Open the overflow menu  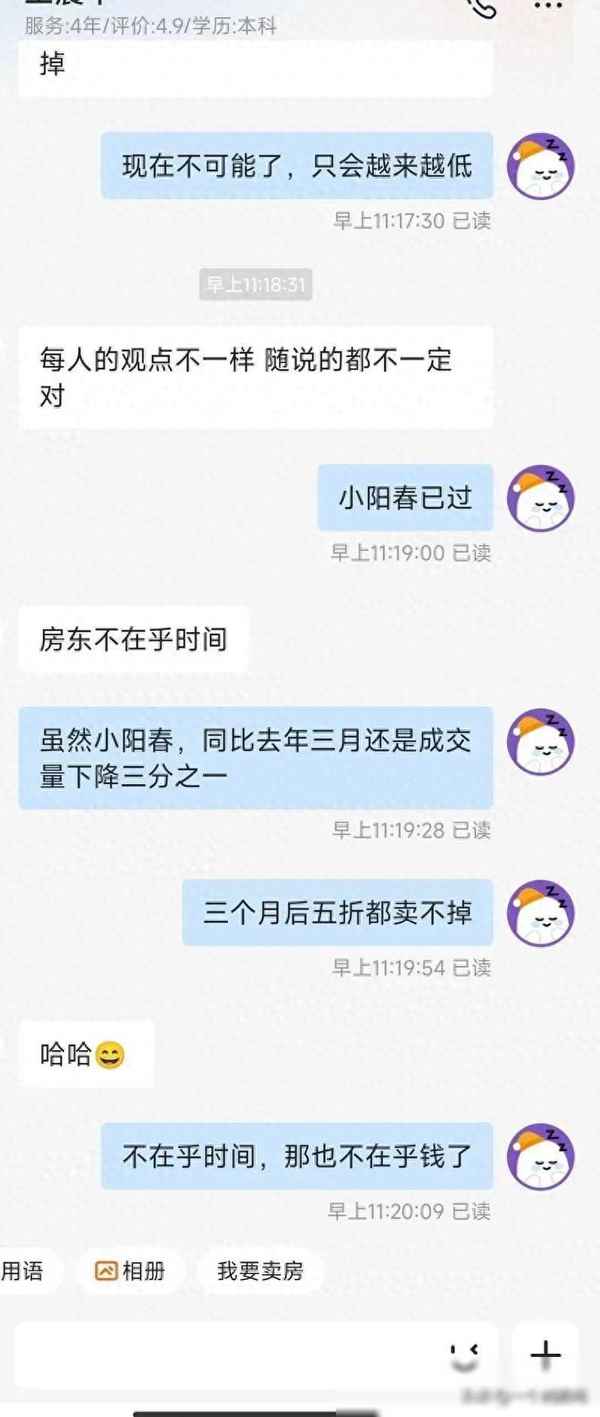click(x=549, y=6)
